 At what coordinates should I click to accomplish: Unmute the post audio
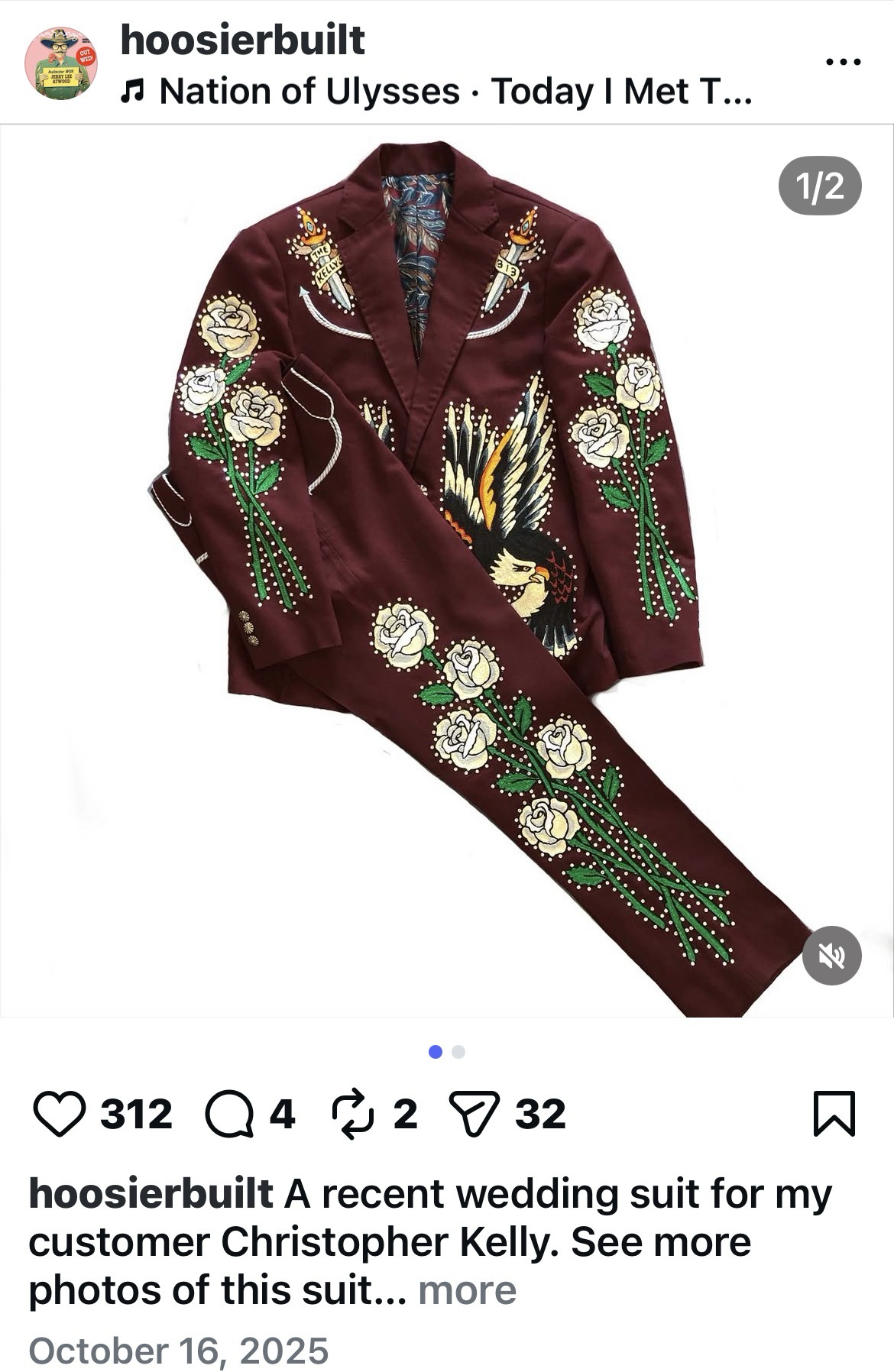pyautogui.click(x=832, y=955)
